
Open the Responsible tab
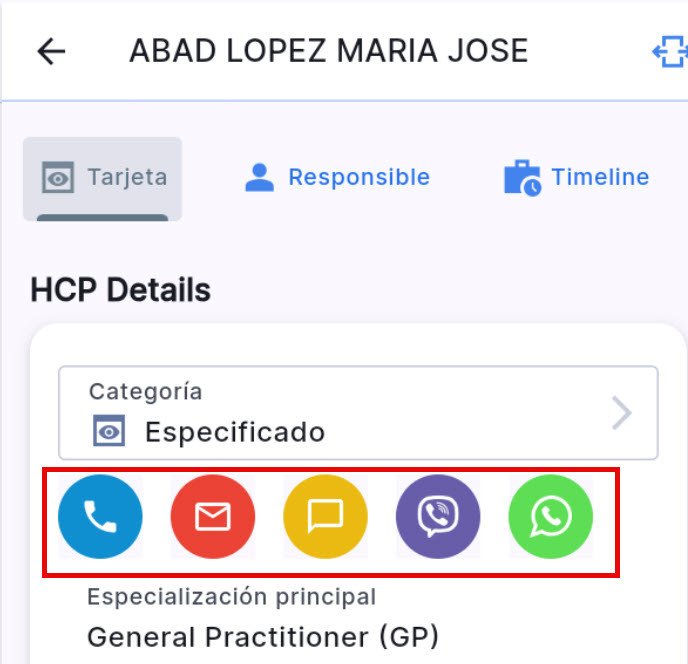coord(337,178)
